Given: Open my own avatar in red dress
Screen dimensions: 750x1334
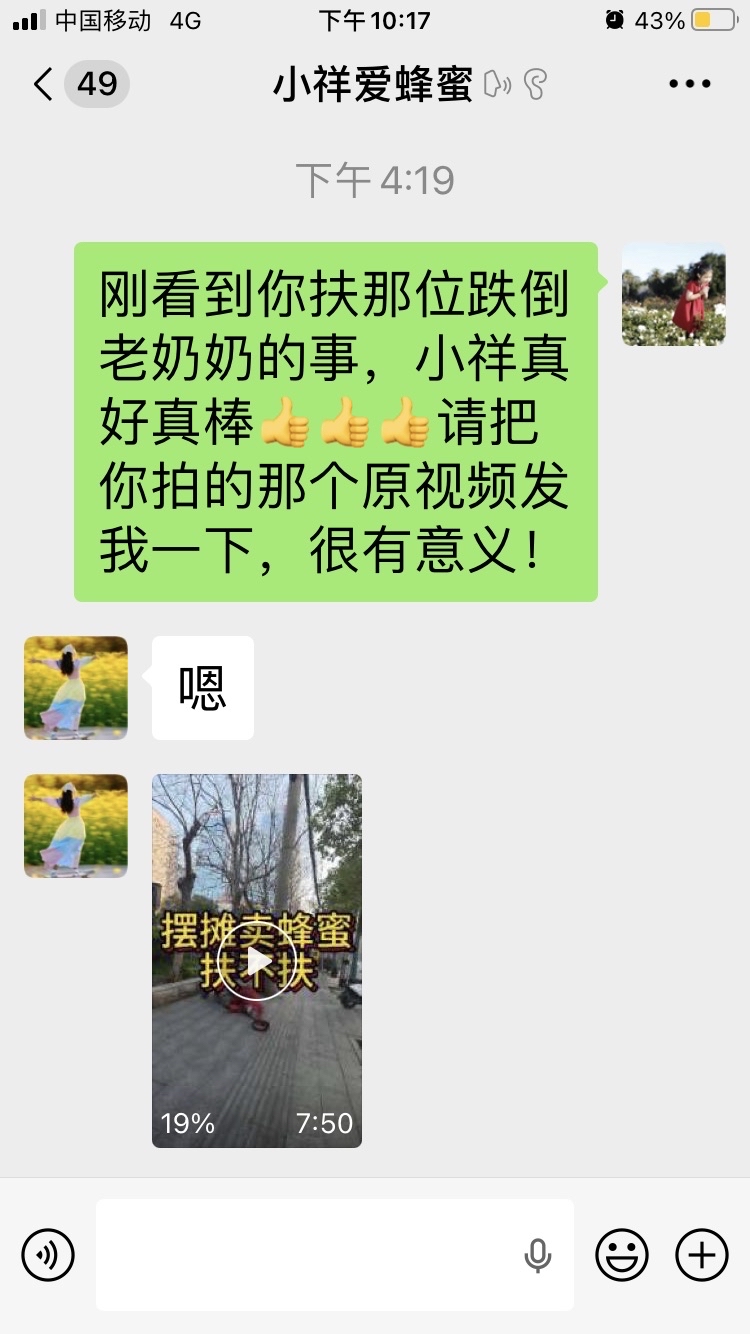Looking at the screenshot, I should (674, 294).
